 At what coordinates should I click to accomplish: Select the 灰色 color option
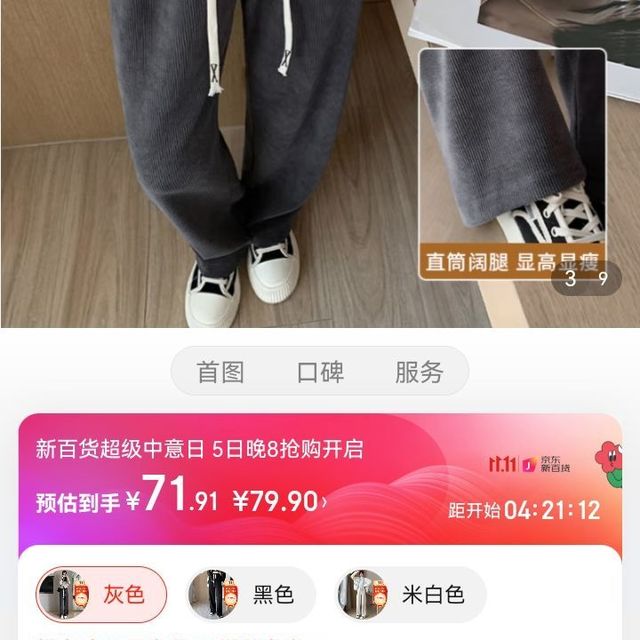102,595
